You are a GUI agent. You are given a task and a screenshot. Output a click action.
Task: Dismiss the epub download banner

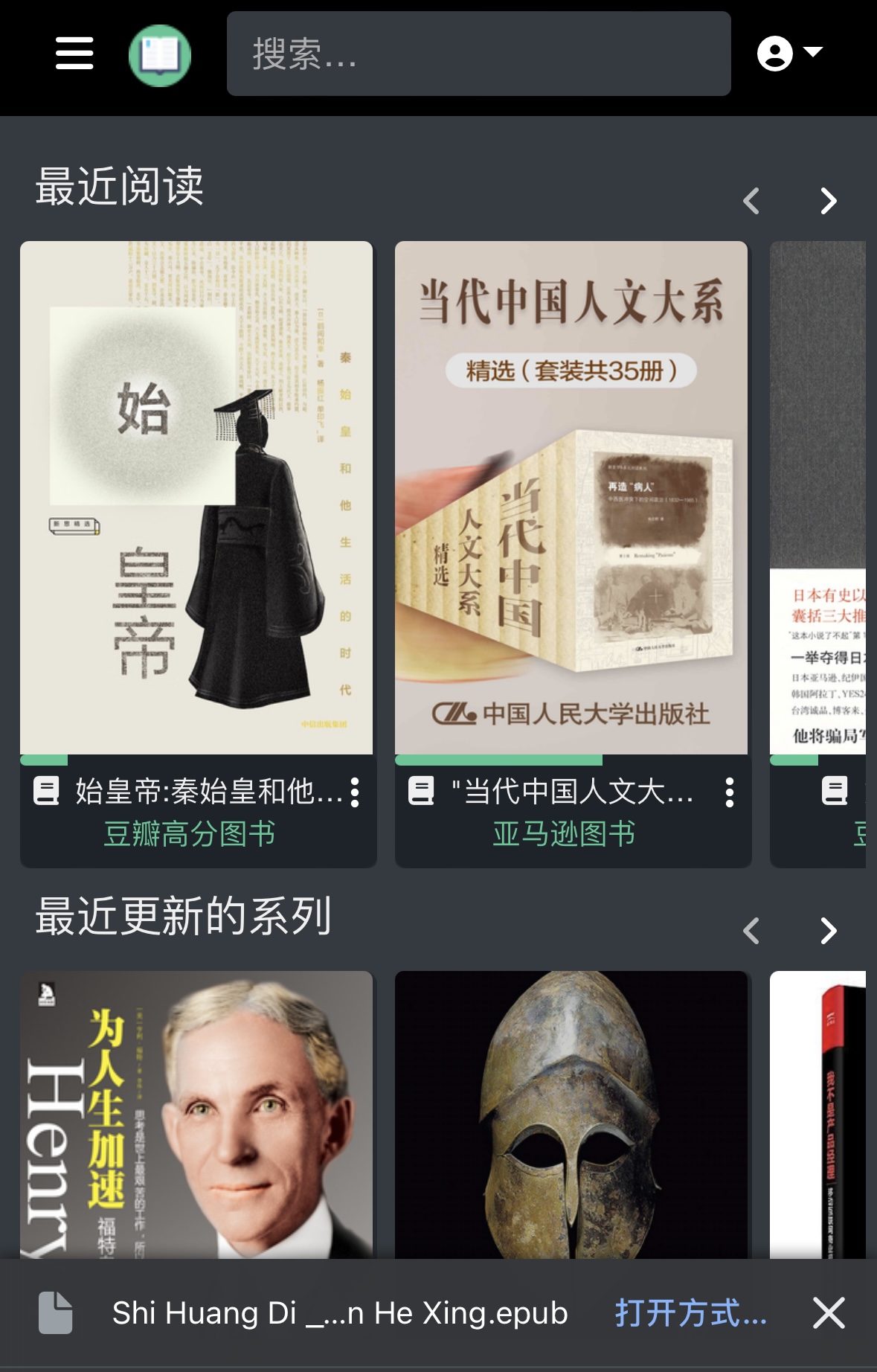pos(829,1313)
